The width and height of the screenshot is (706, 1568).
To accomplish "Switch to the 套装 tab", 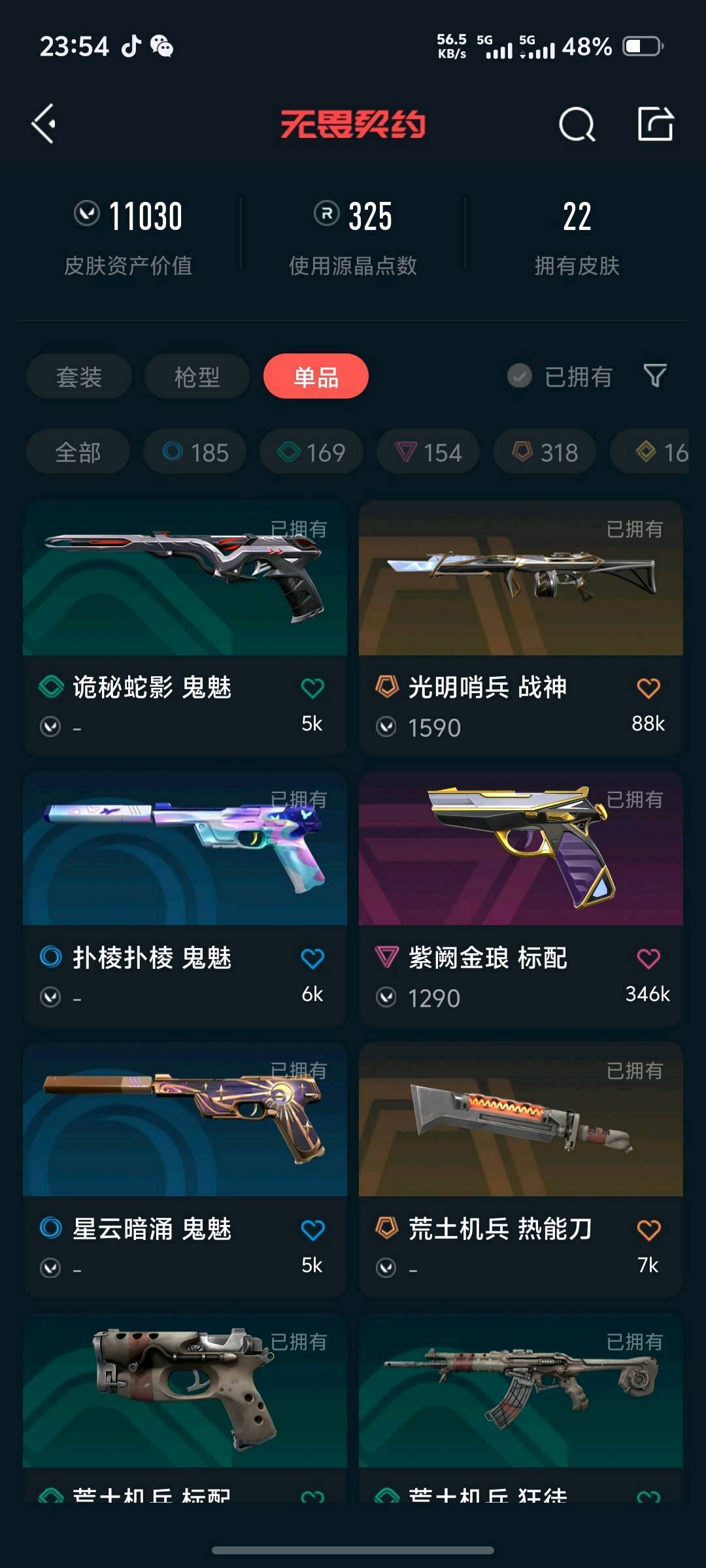I will click(x=79, y=376).
